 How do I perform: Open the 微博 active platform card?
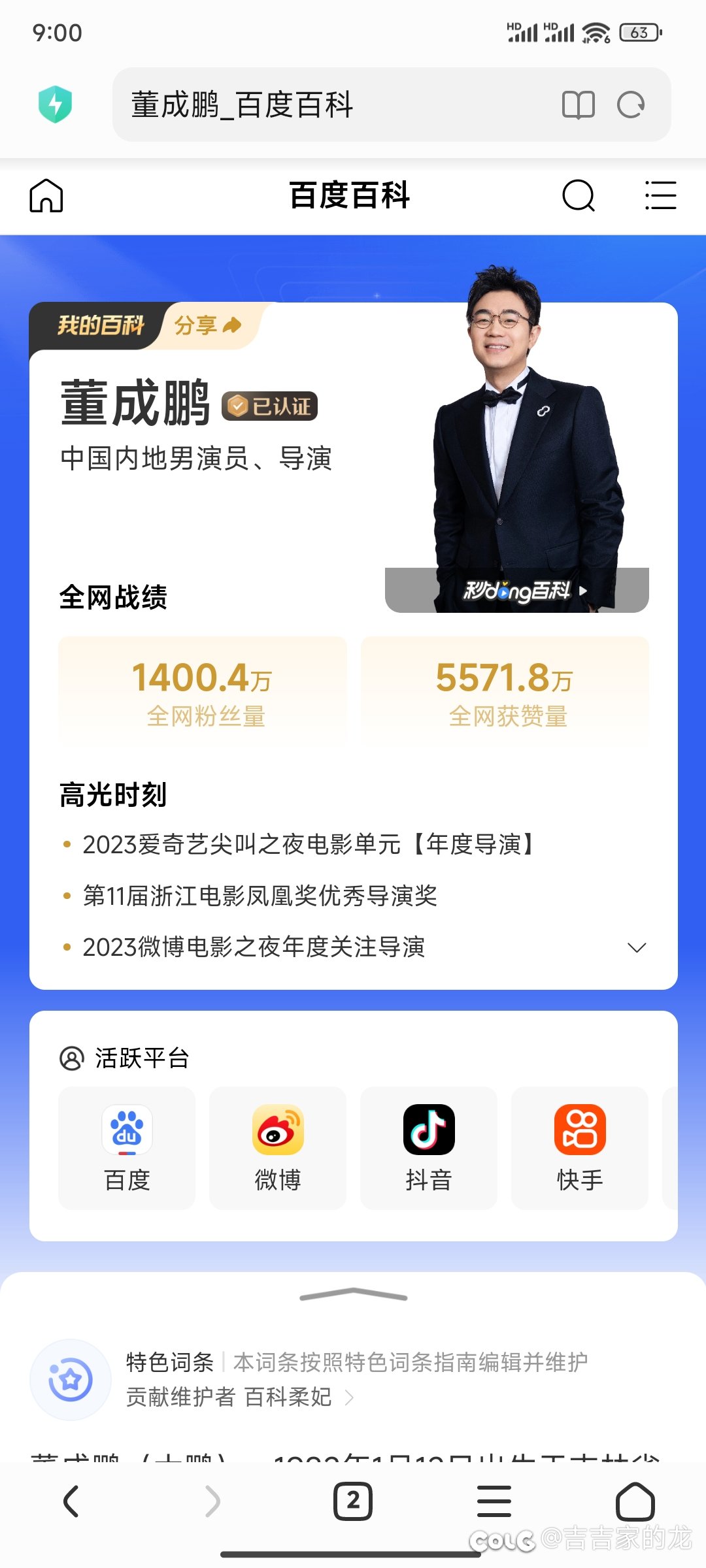(x=278, y=1147)
